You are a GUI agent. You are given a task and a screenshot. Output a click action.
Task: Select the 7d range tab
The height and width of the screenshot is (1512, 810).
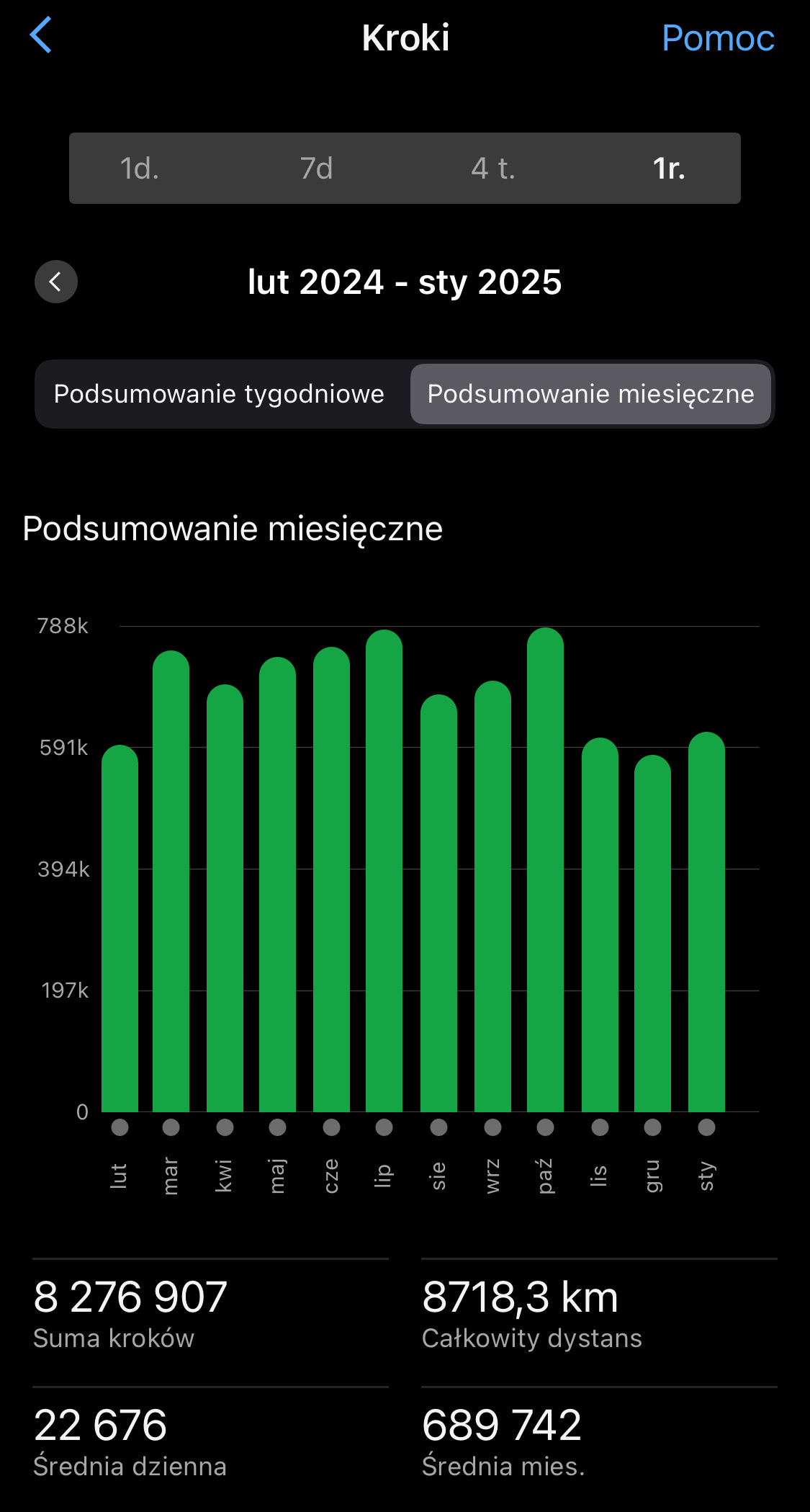[317, 169]
